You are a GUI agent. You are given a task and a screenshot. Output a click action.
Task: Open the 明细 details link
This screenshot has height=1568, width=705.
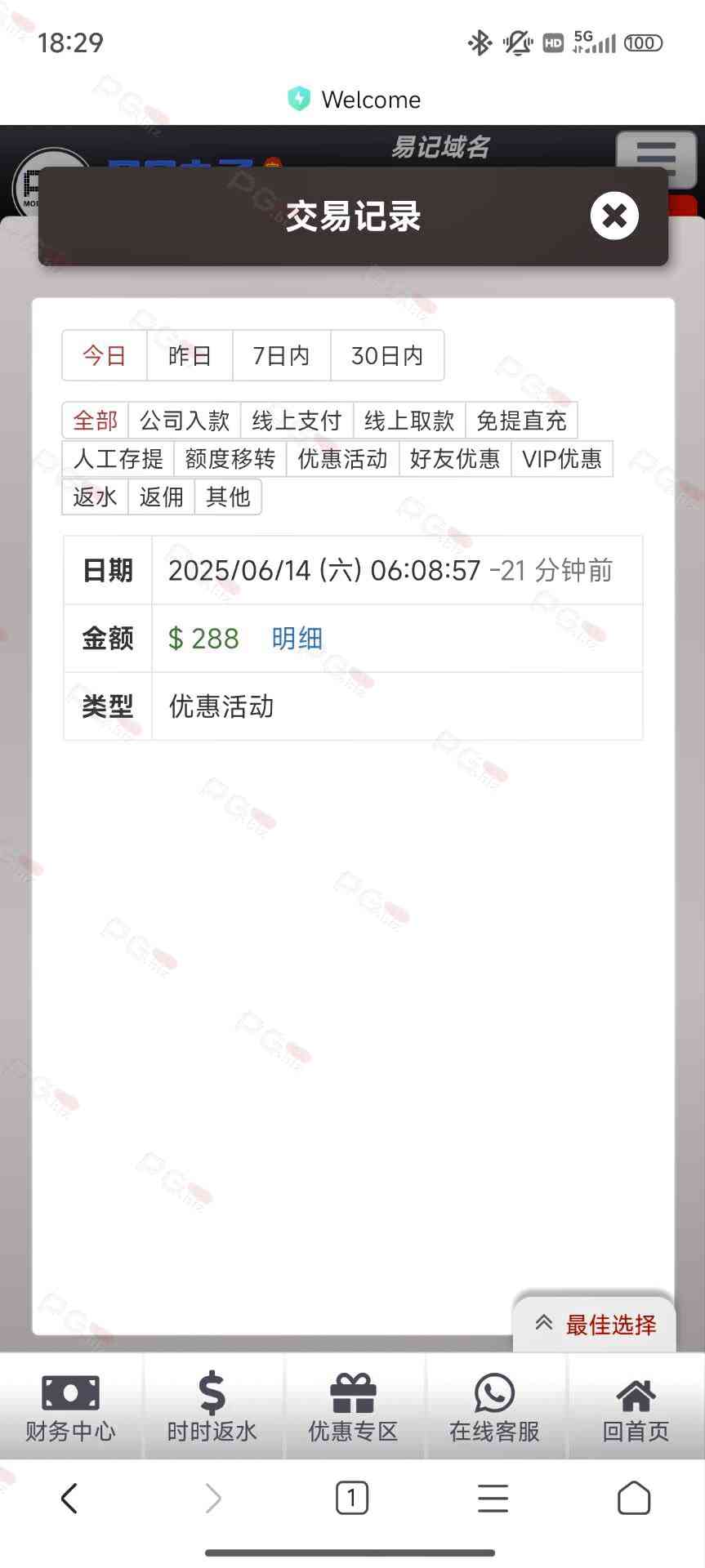pyautogui.click(x=297, y=639)
